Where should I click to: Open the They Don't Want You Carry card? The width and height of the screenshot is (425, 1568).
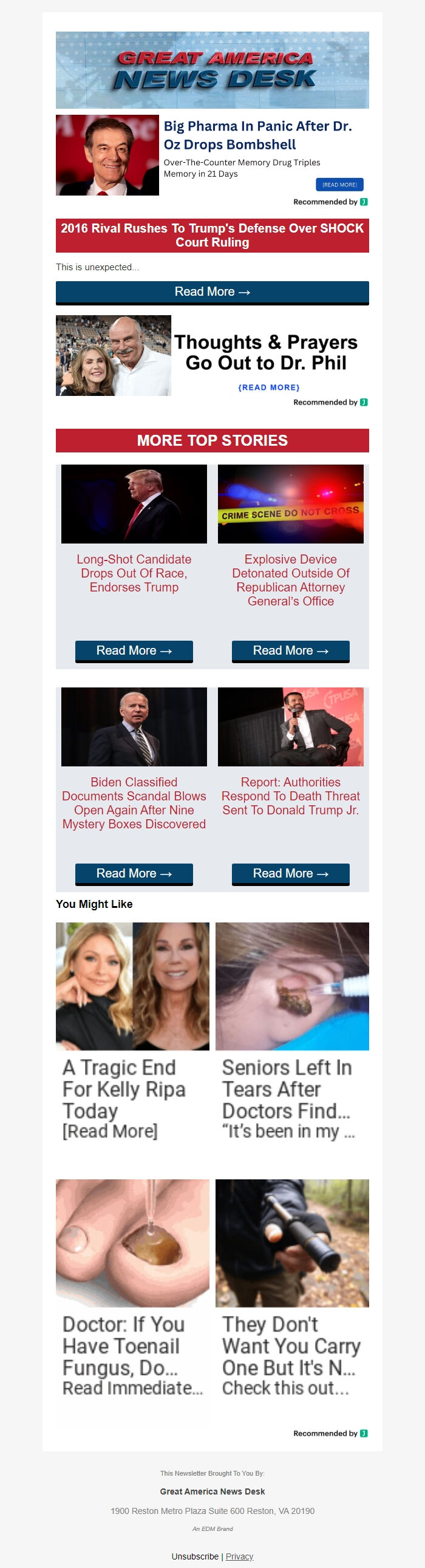(x=291, y=1292)
